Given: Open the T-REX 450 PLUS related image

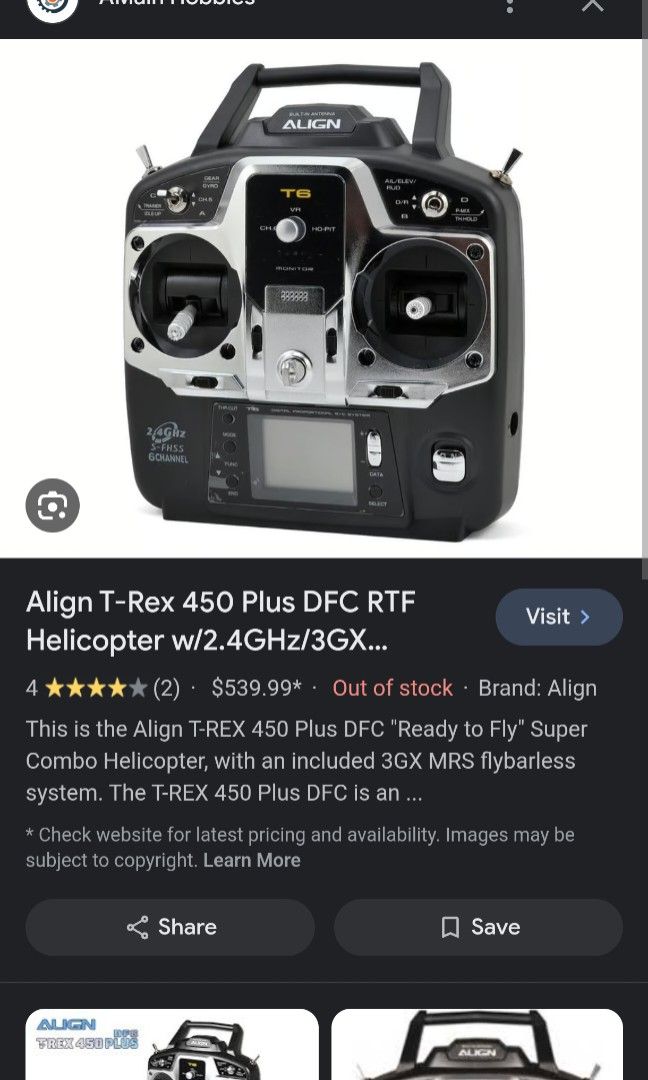Looking at the screenshot, I should click(172, 1045).
